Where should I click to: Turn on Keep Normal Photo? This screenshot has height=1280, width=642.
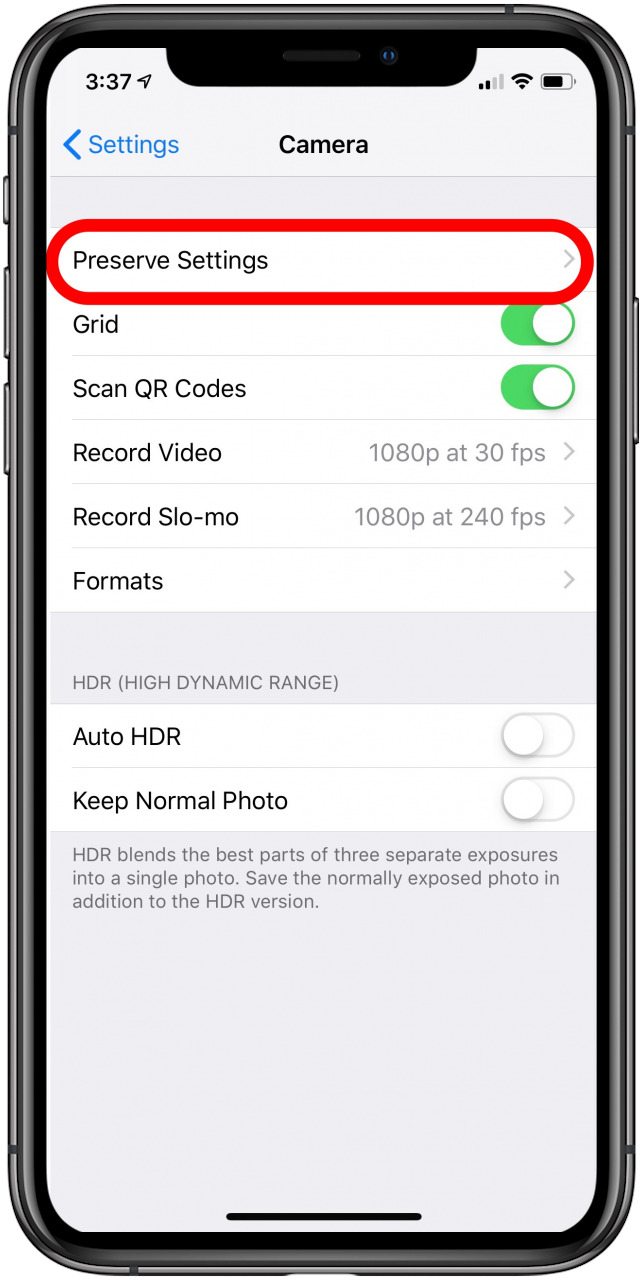537,801
